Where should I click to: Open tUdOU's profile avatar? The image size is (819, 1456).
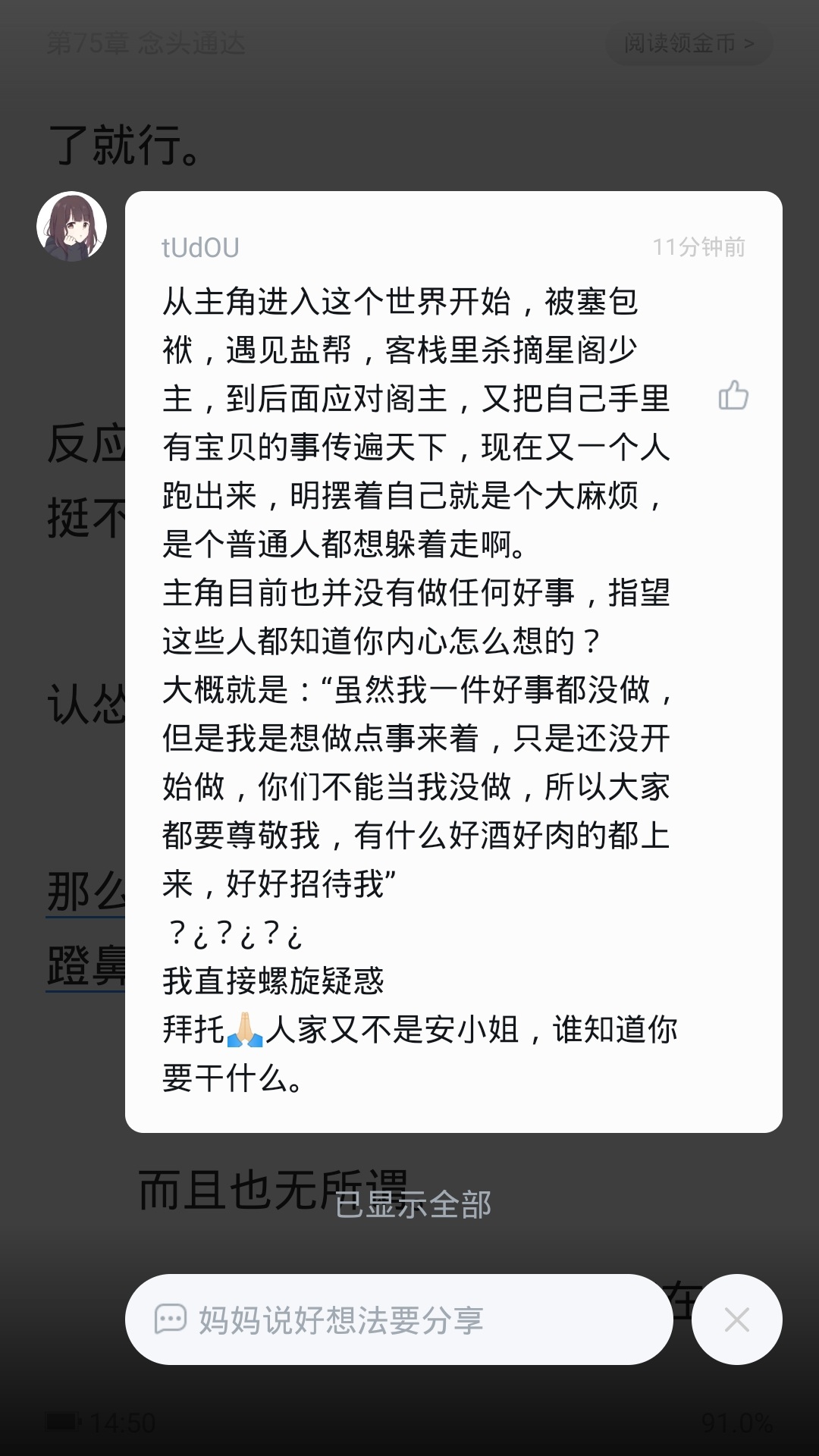[x=71, y=227]
